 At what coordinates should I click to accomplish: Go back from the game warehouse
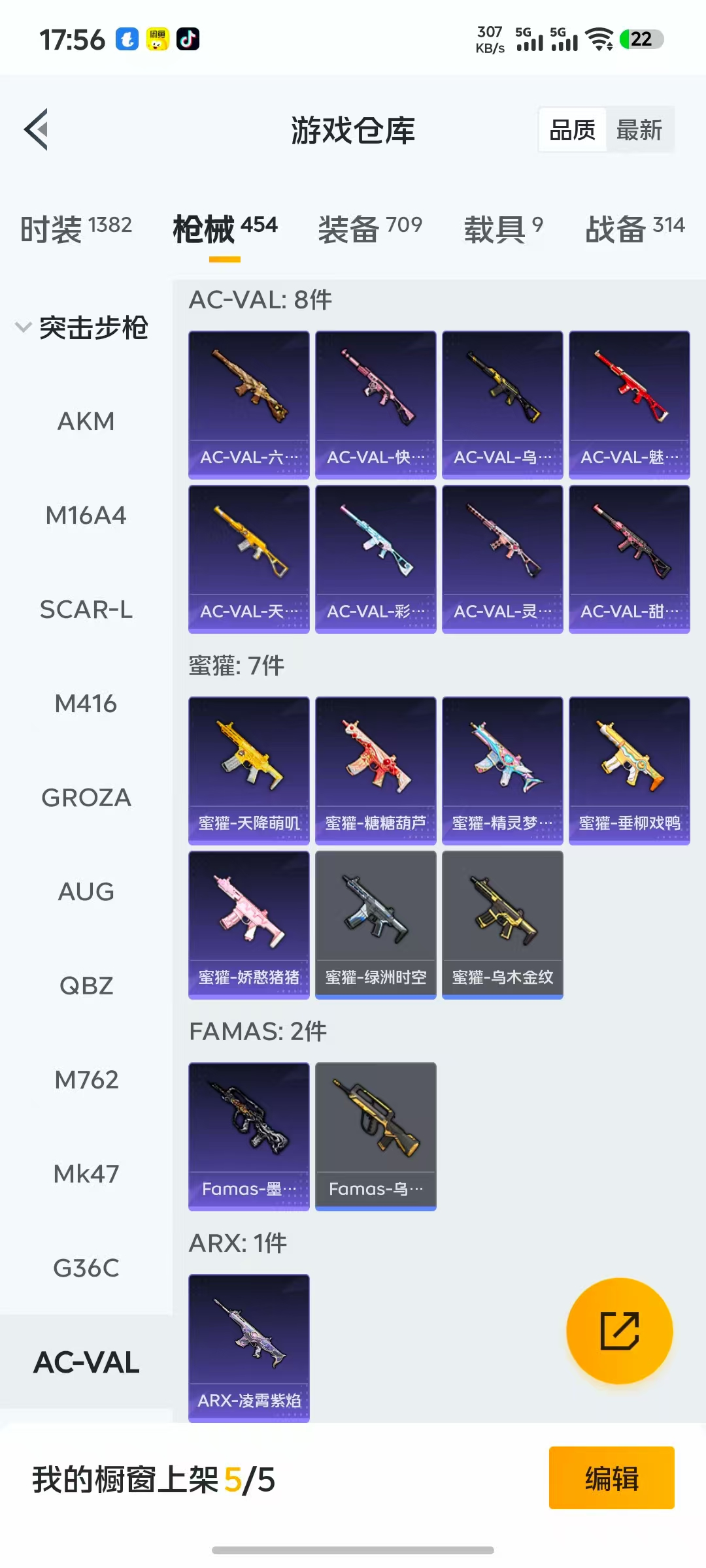point(37,129)
